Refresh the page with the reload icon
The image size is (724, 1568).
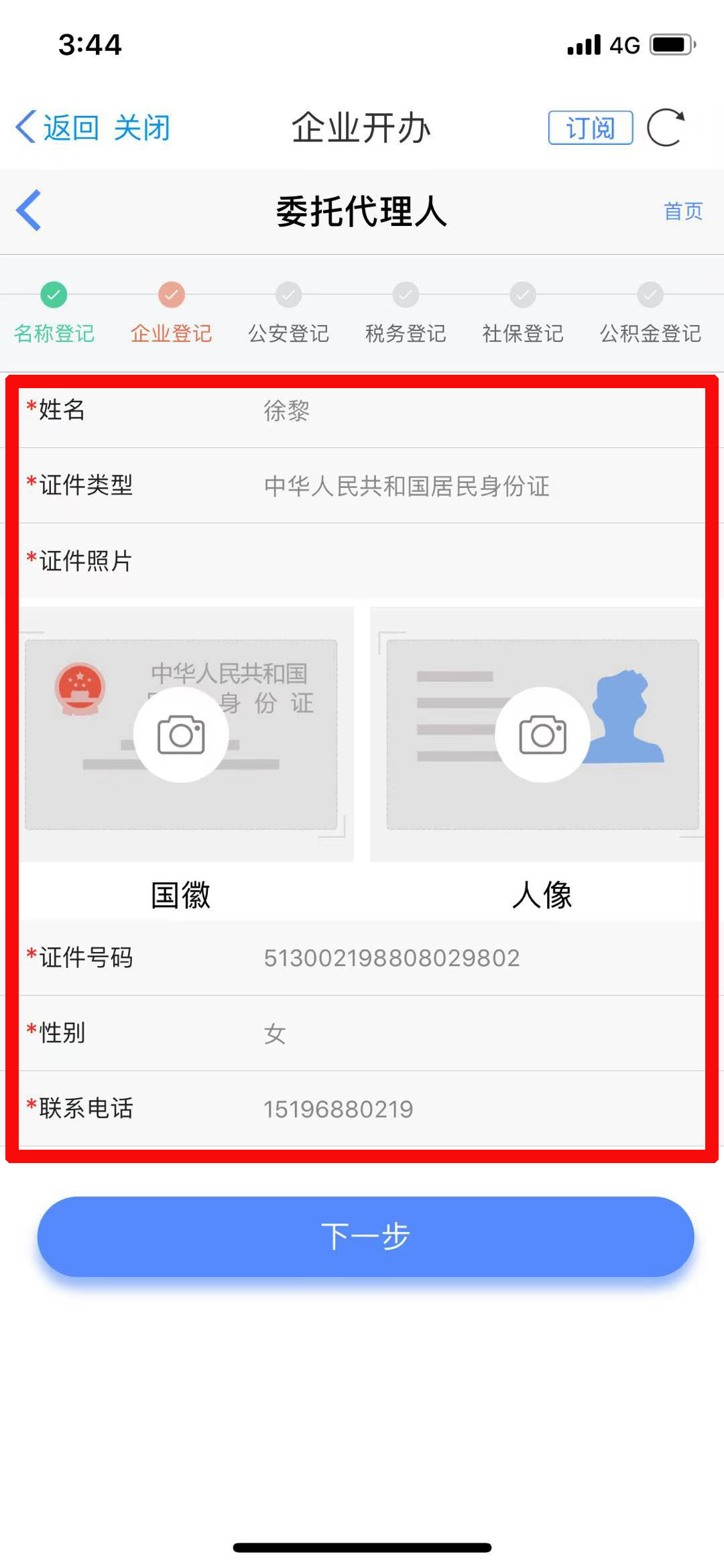click(x=665, y=127)
